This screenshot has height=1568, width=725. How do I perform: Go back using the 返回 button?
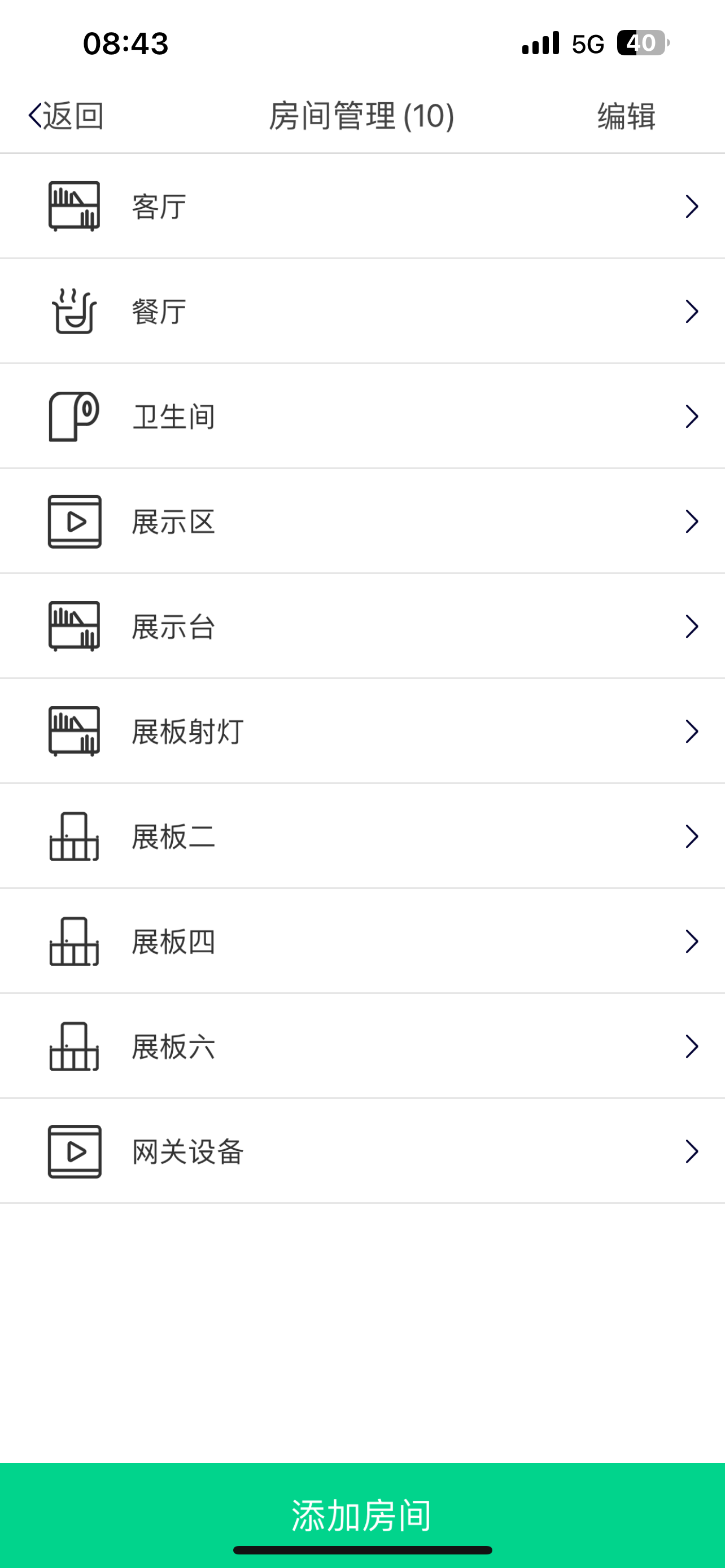tap(65, 116)
